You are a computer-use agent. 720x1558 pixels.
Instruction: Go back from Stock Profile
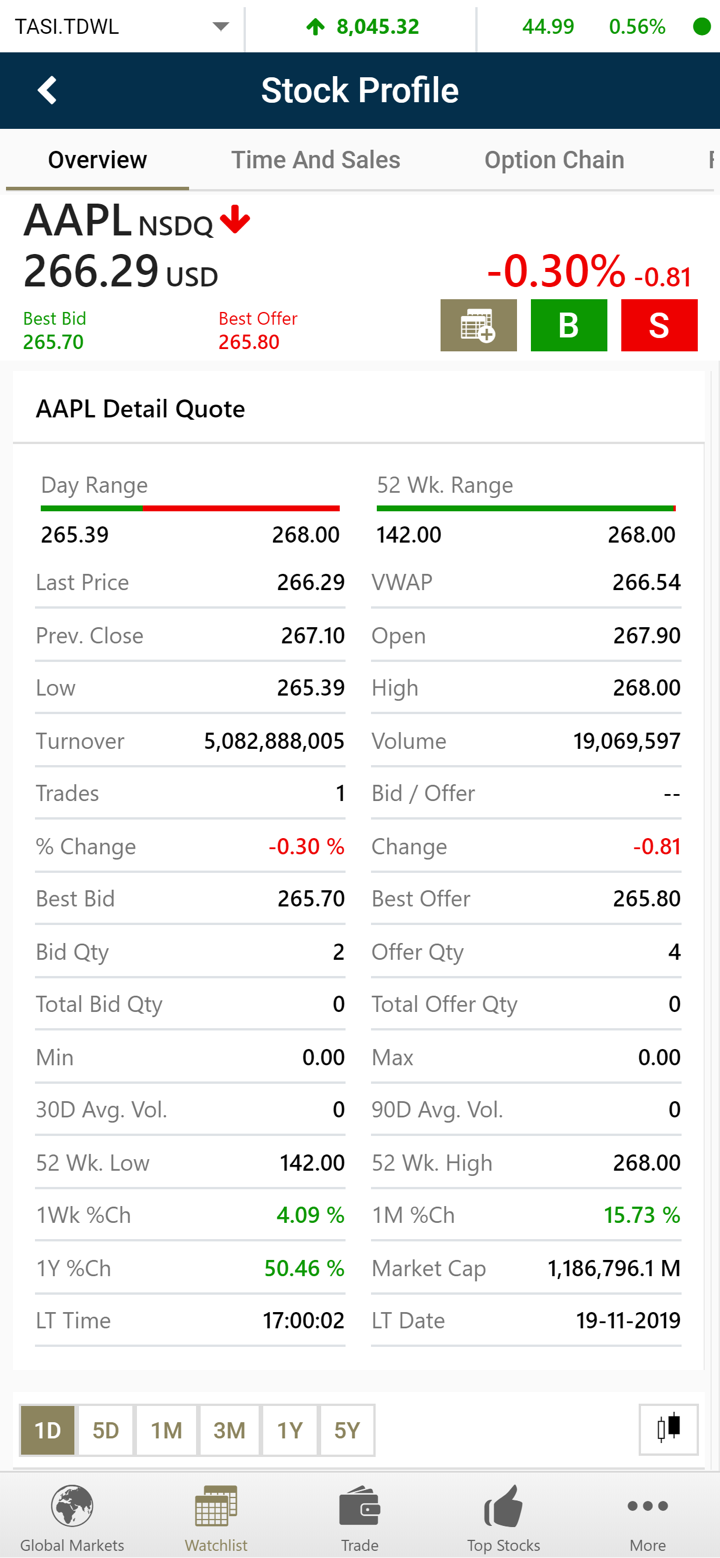pos(47,91)
